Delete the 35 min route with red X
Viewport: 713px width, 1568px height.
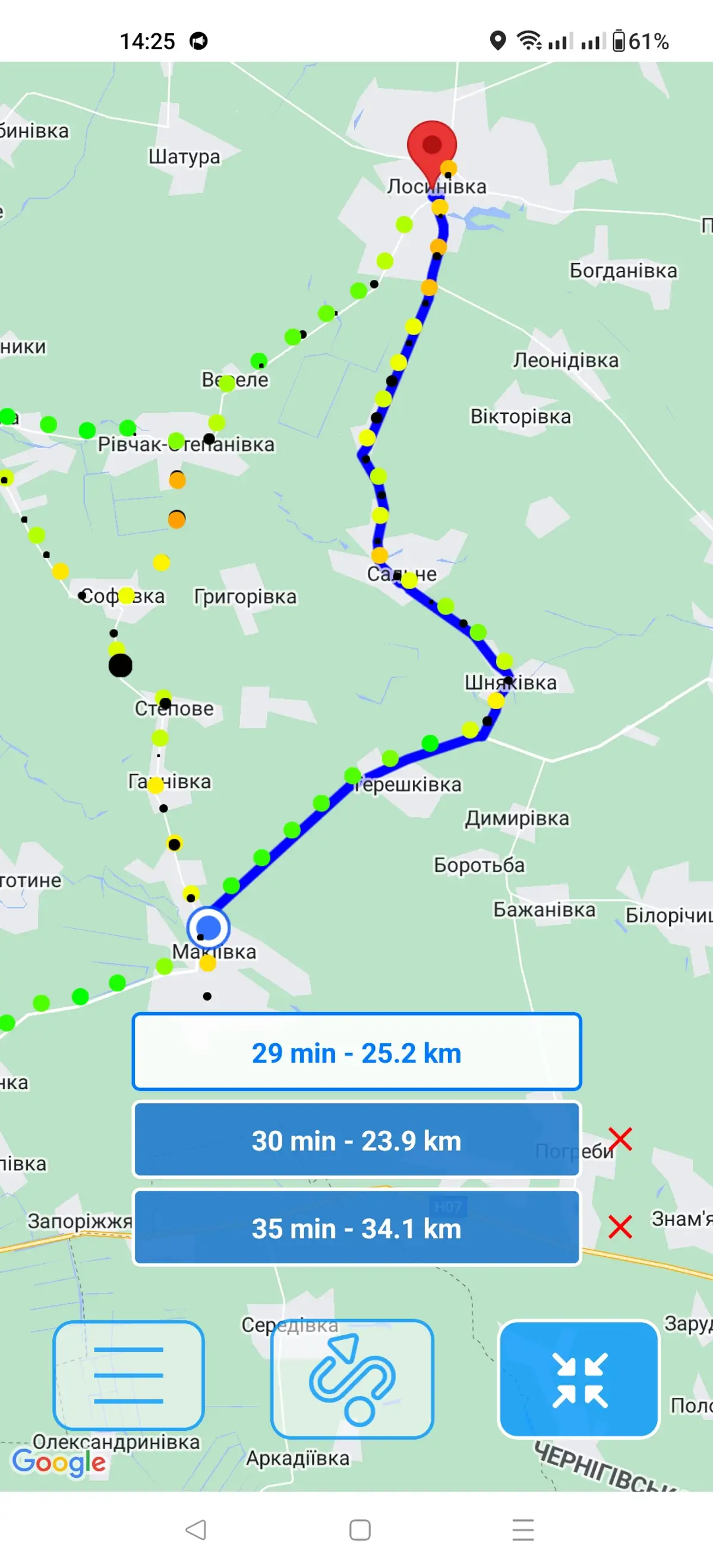[620, 1226]
